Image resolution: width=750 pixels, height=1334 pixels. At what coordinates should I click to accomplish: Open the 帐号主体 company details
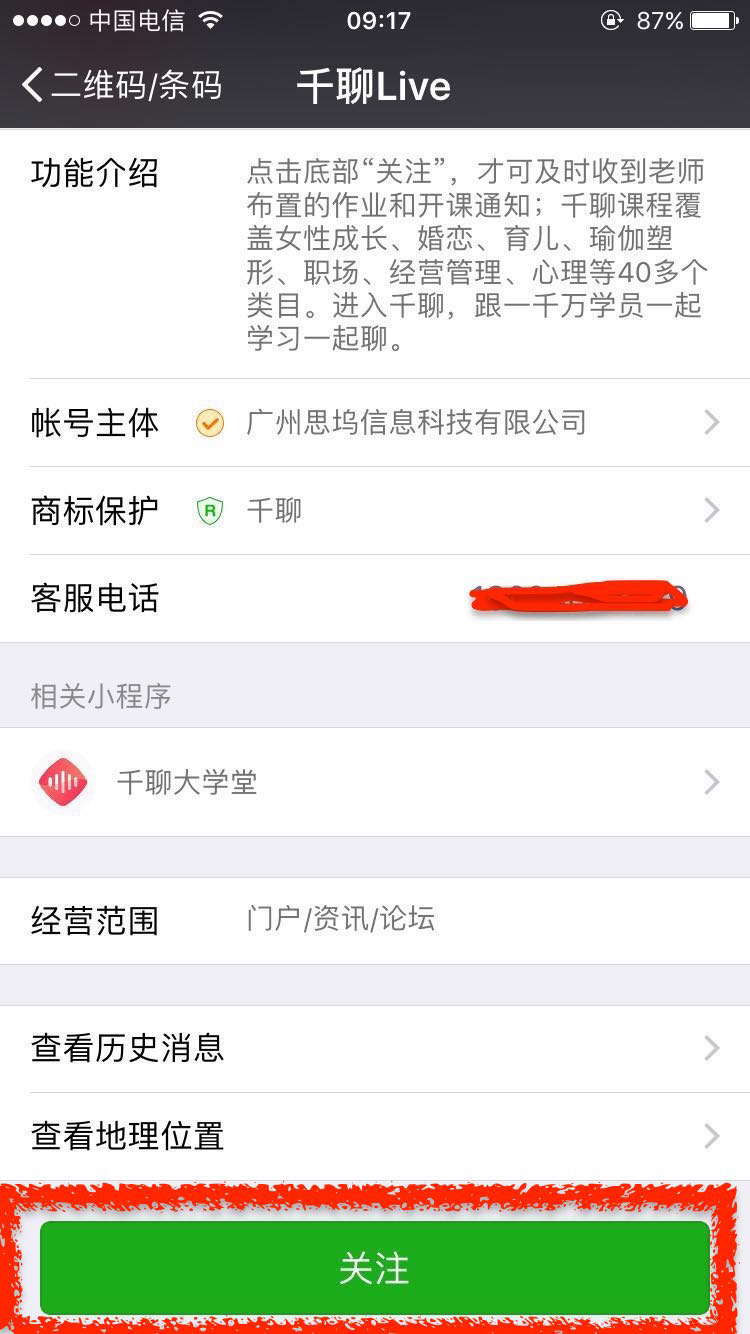click(375, 423)
